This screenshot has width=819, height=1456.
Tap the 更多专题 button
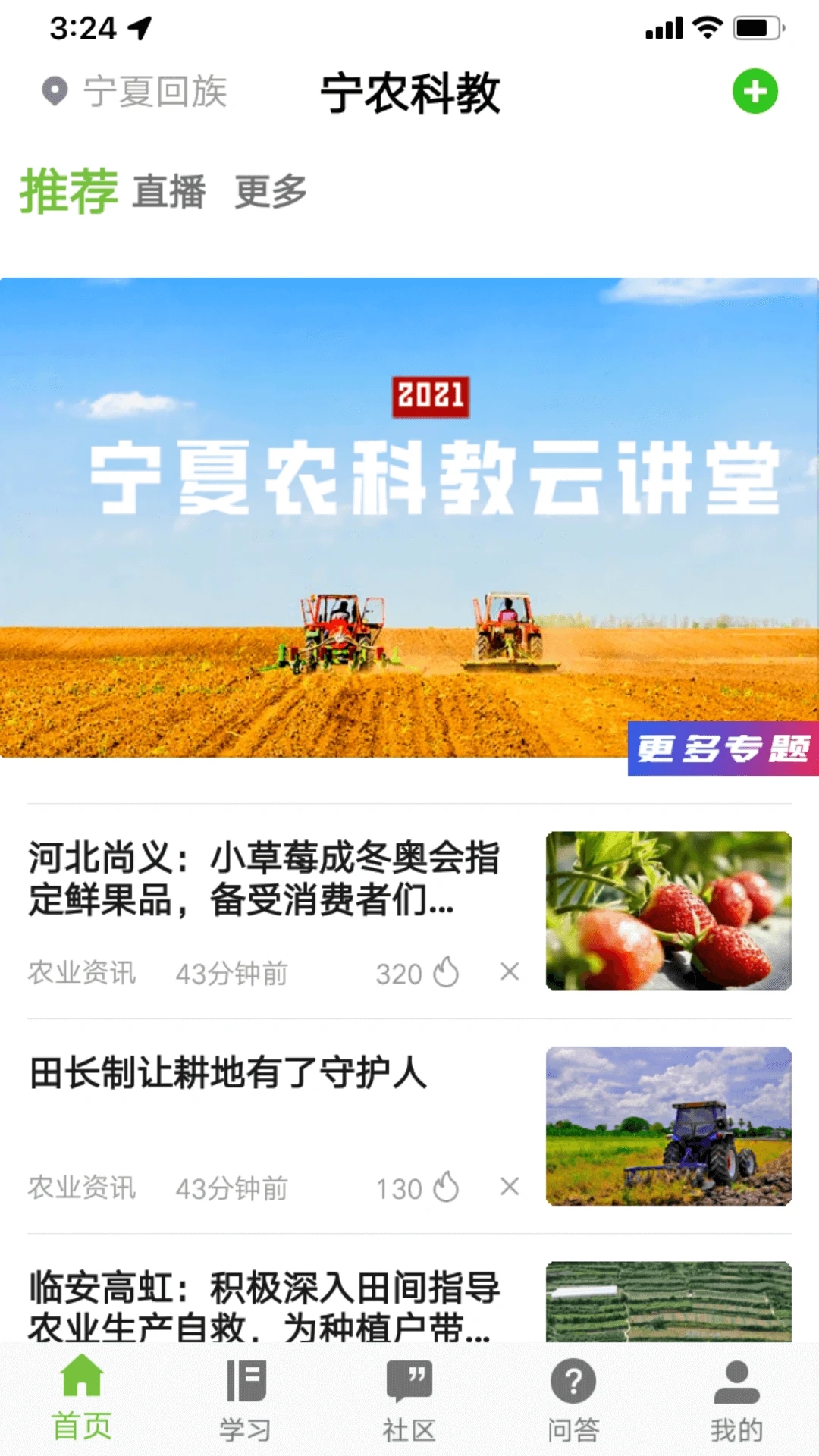[x=723, y=748]
